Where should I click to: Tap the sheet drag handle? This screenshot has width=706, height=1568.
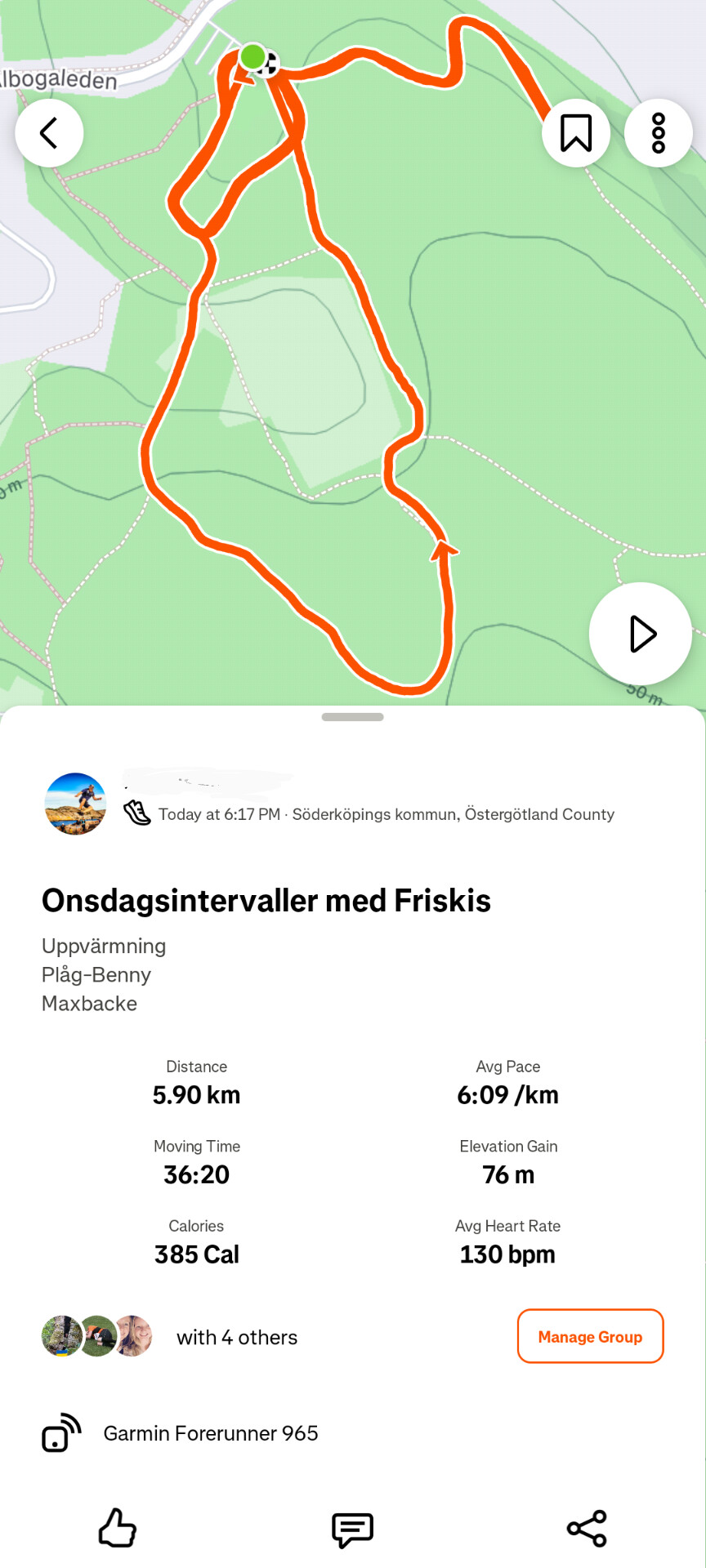coord(352,717)
